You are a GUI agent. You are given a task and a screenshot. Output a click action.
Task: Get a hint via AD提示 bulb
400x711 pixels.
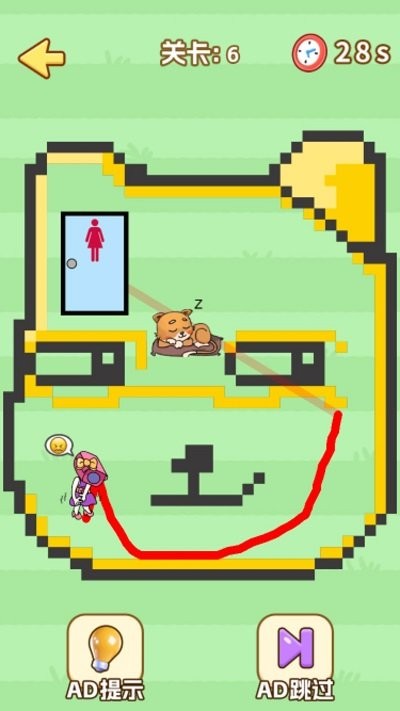point(105,657)
